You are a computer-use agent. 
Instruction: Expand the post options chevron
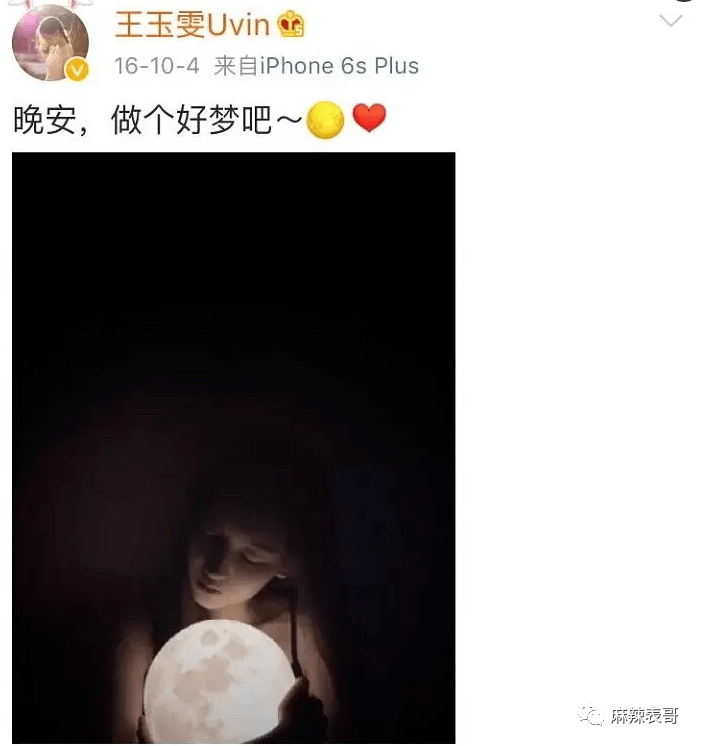(670, 20)
